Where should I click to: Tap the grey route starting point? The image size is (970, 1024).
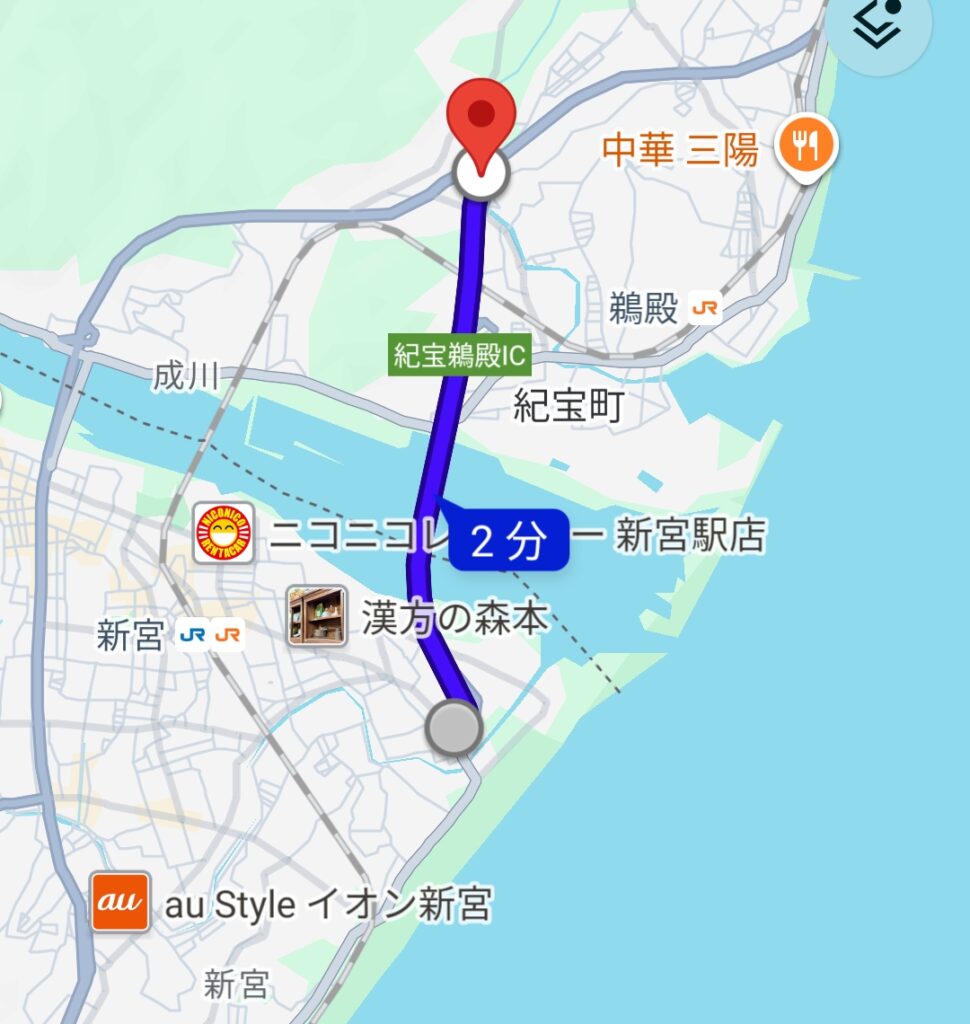[454, 727]
